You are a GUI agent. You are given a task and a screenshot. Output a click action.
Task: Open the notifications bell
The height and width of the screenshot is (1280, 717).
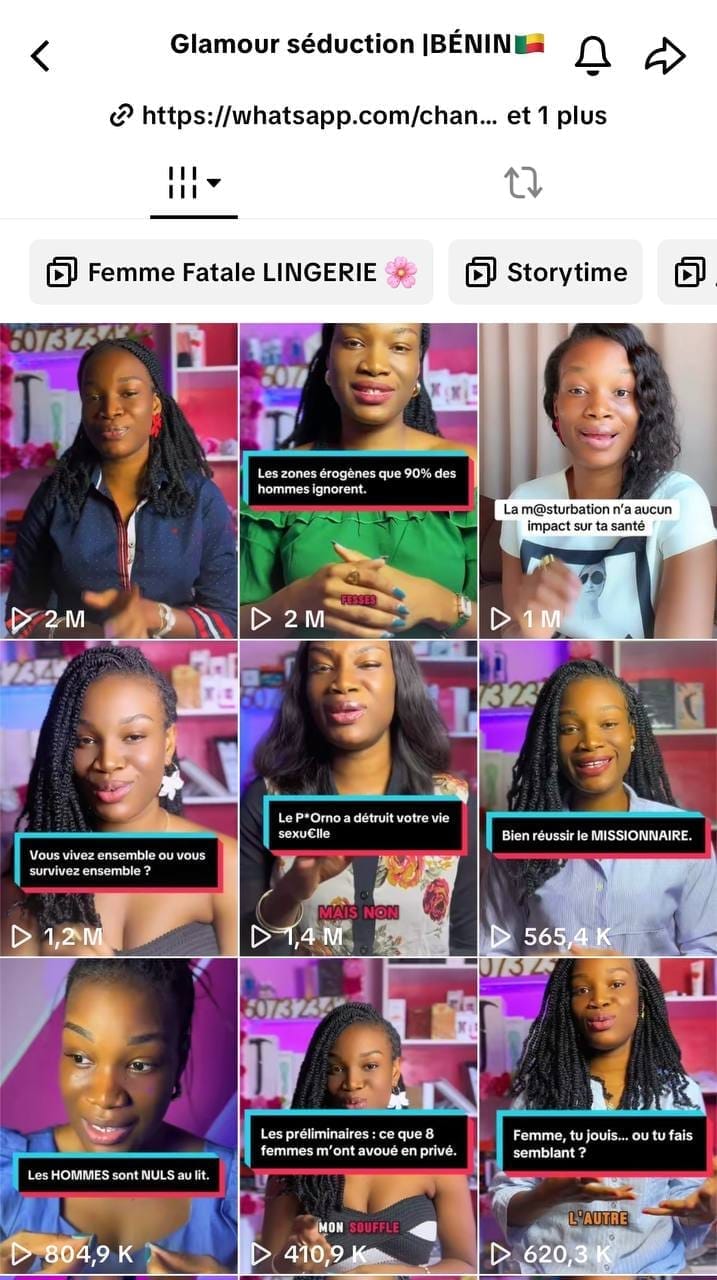point(592,56)
